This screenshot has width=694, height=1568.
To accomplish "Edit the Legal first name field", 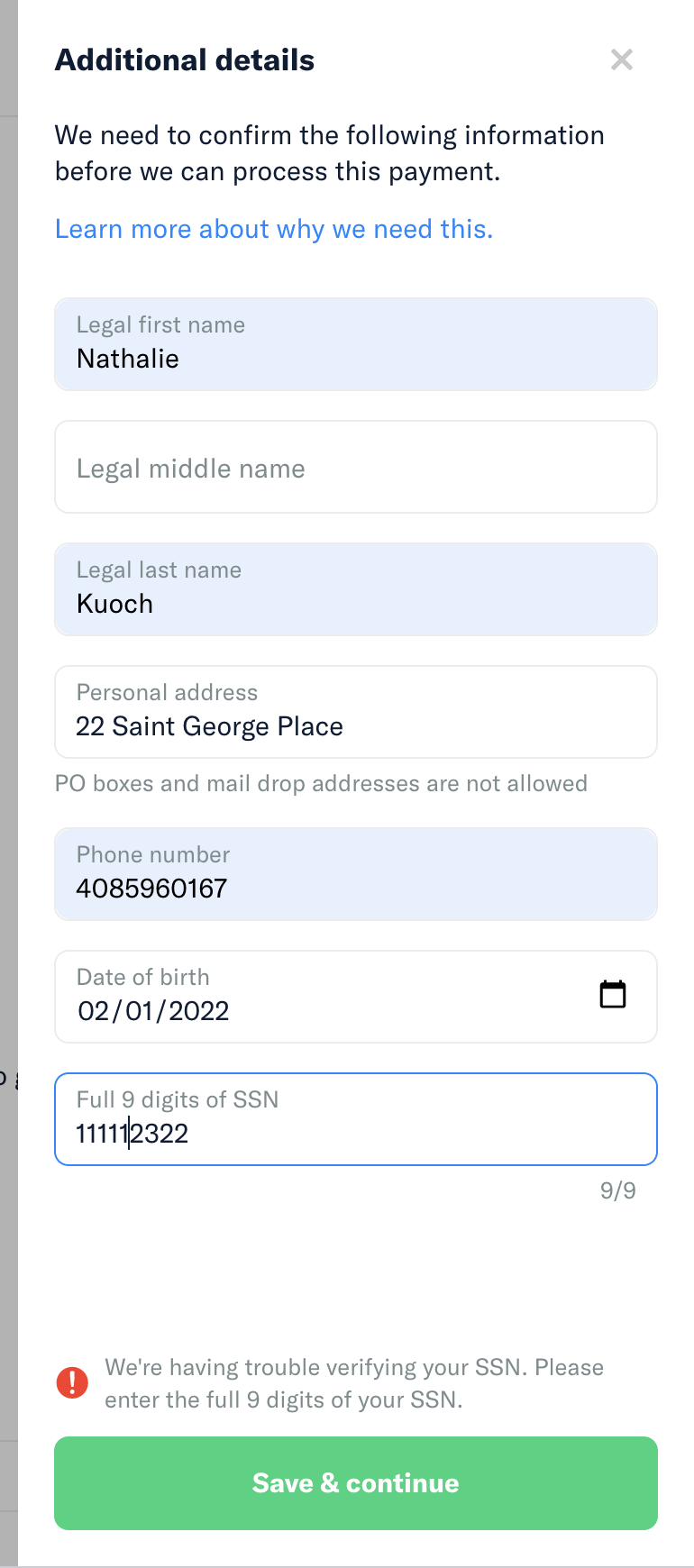I will tap(356, 344).
